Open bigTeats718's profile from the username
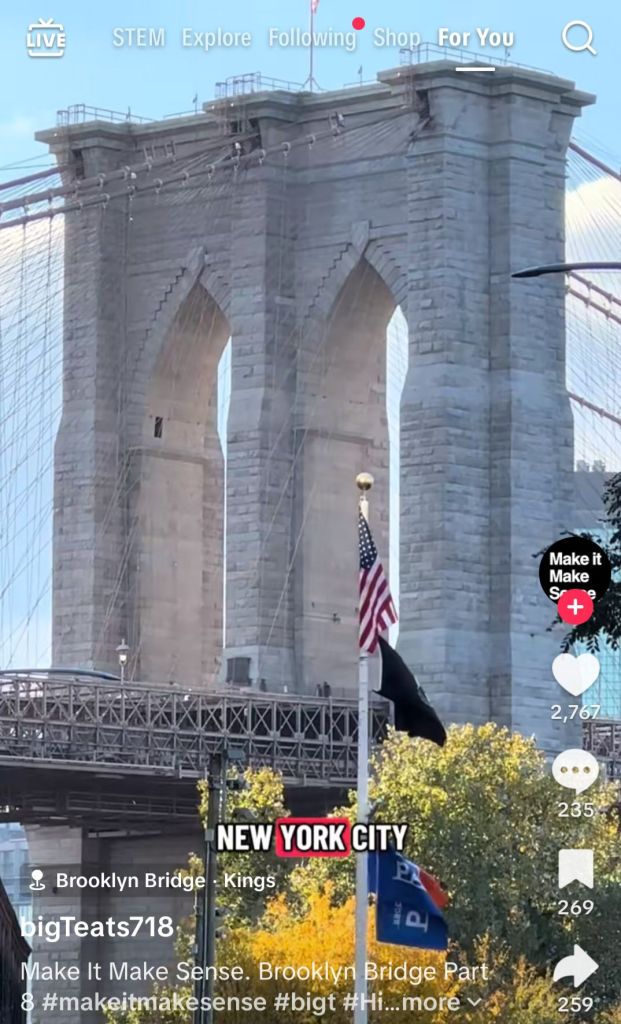 [97, 928]
